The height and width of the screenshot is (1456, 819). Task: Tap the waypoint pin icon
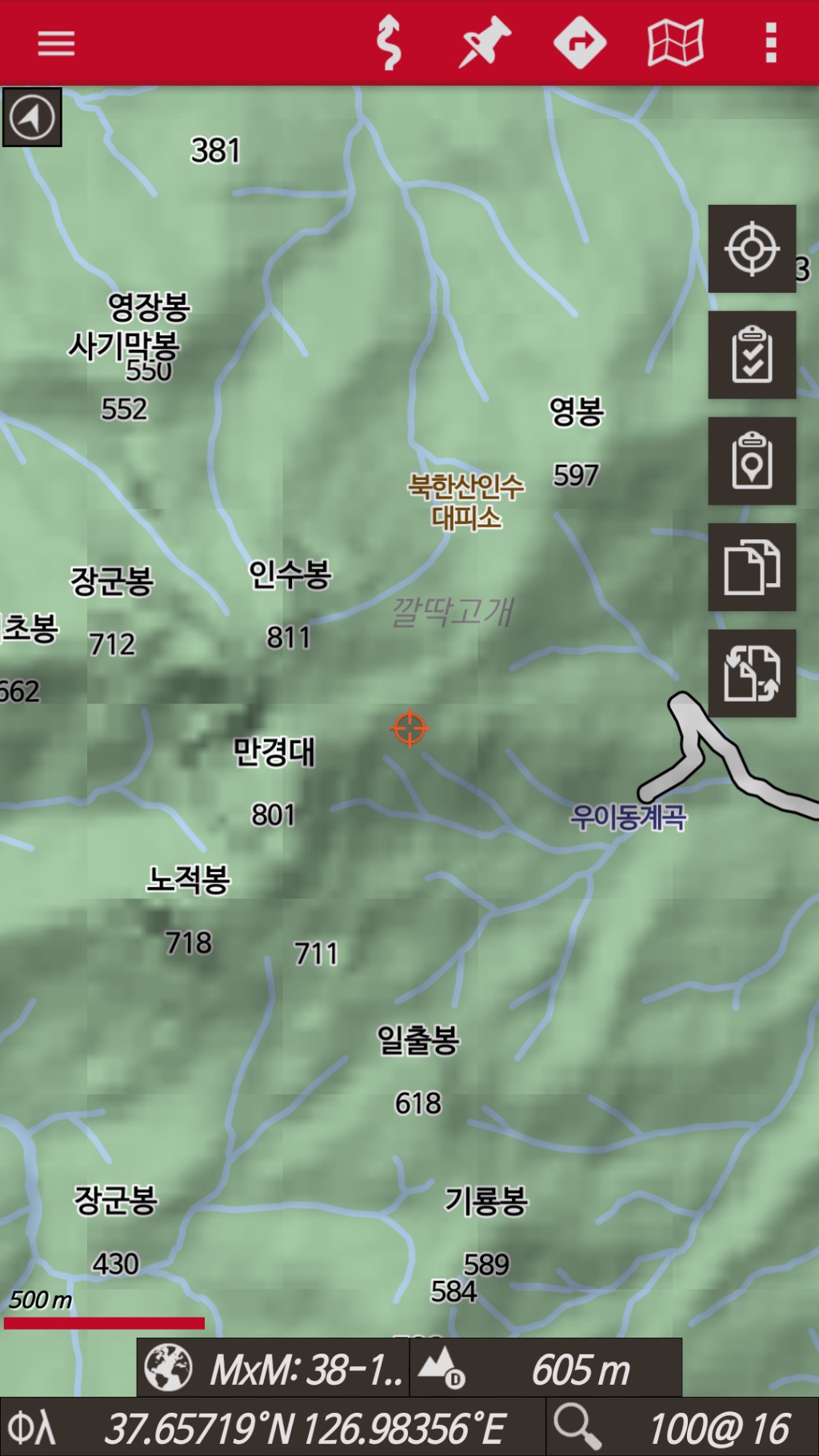(485, 42)
